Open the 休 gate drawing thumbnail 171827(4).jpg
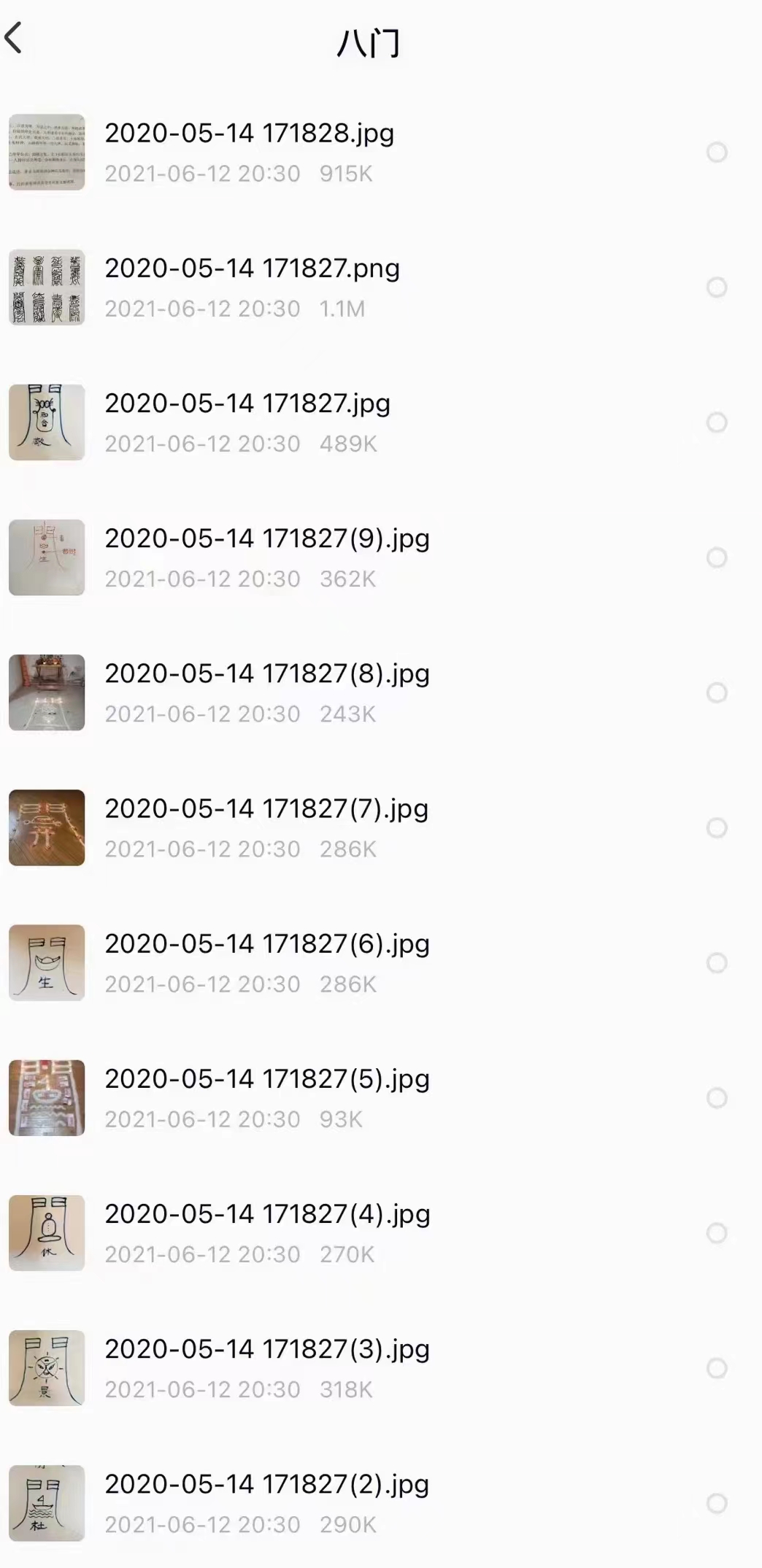Screen dimensions: 762x1568 click(46, 1232)
